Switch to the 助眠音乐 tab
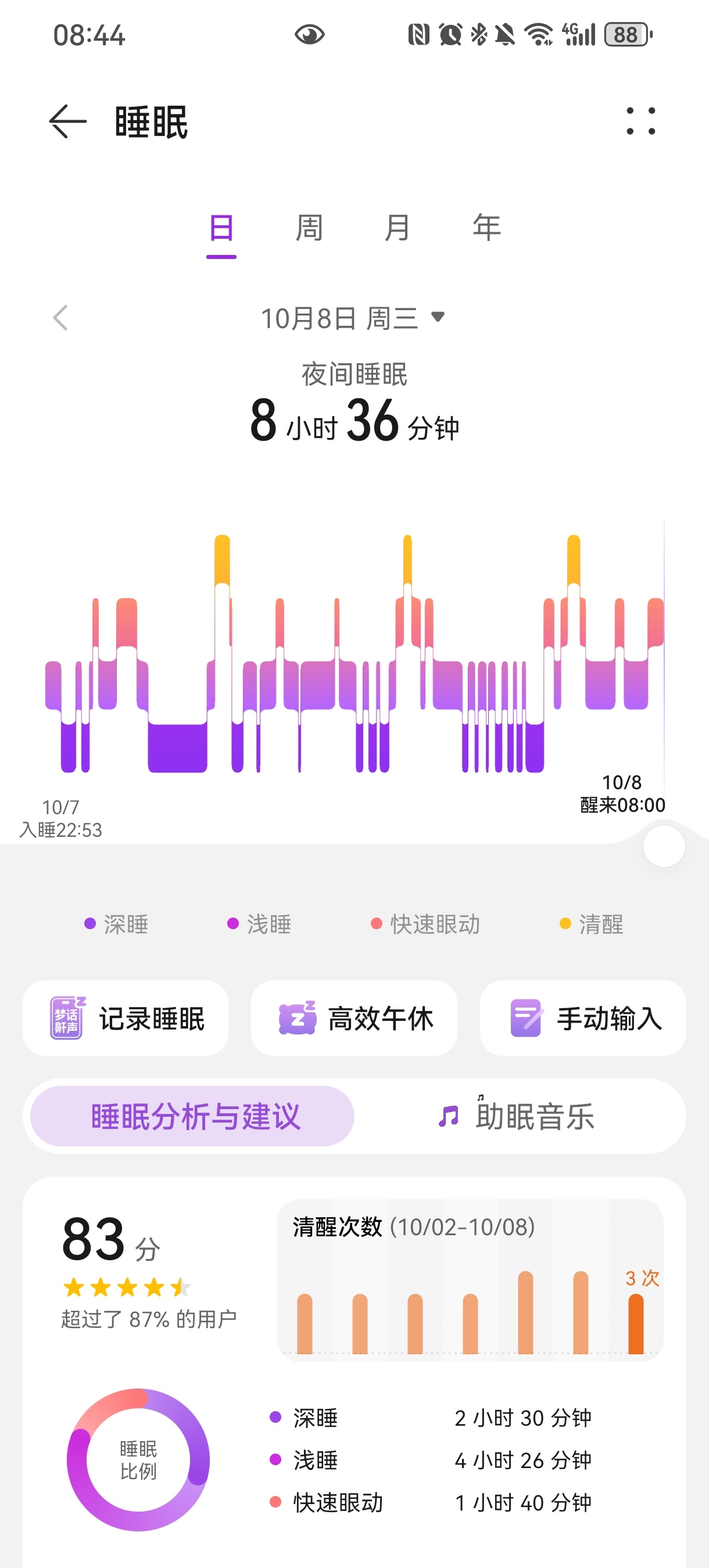 click(518, 1116)
